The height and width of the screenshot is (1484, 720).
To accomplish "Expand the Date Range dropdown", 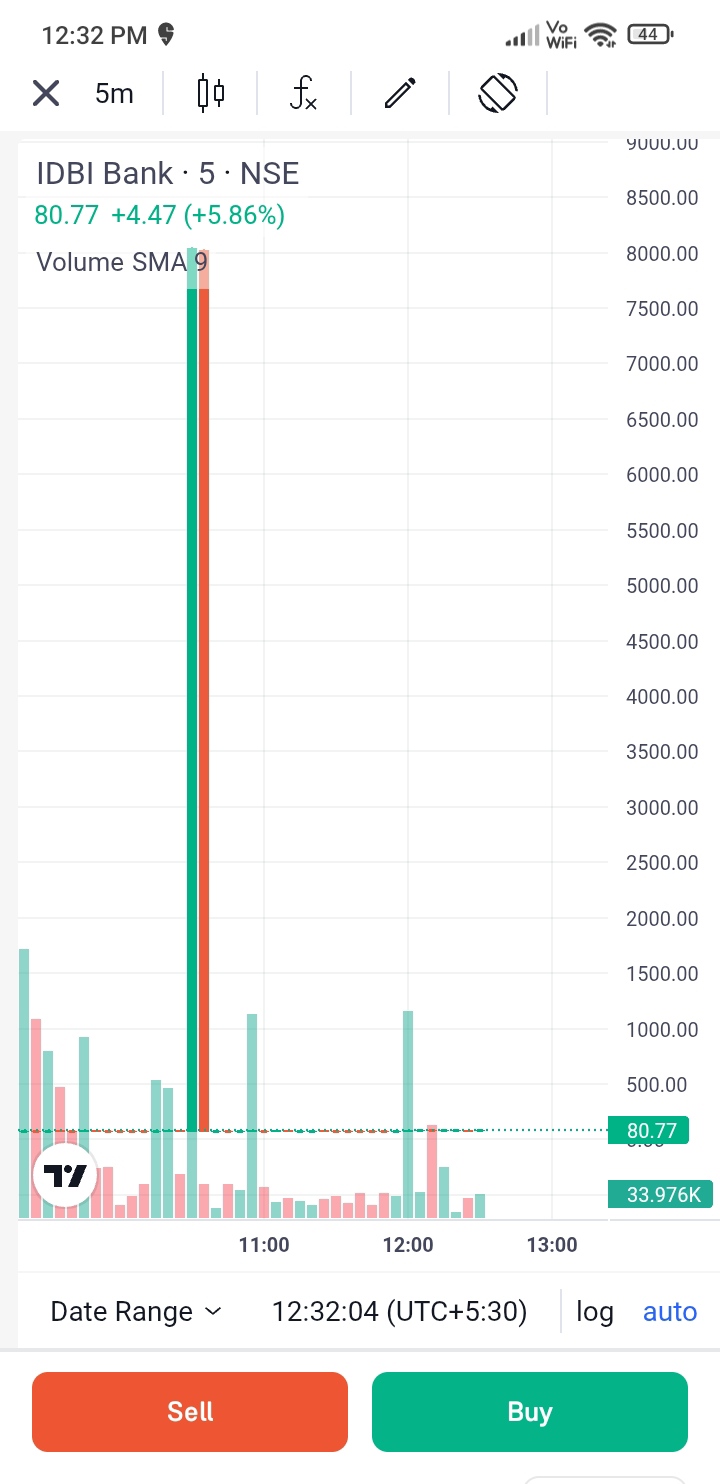I will (136, 1311).
